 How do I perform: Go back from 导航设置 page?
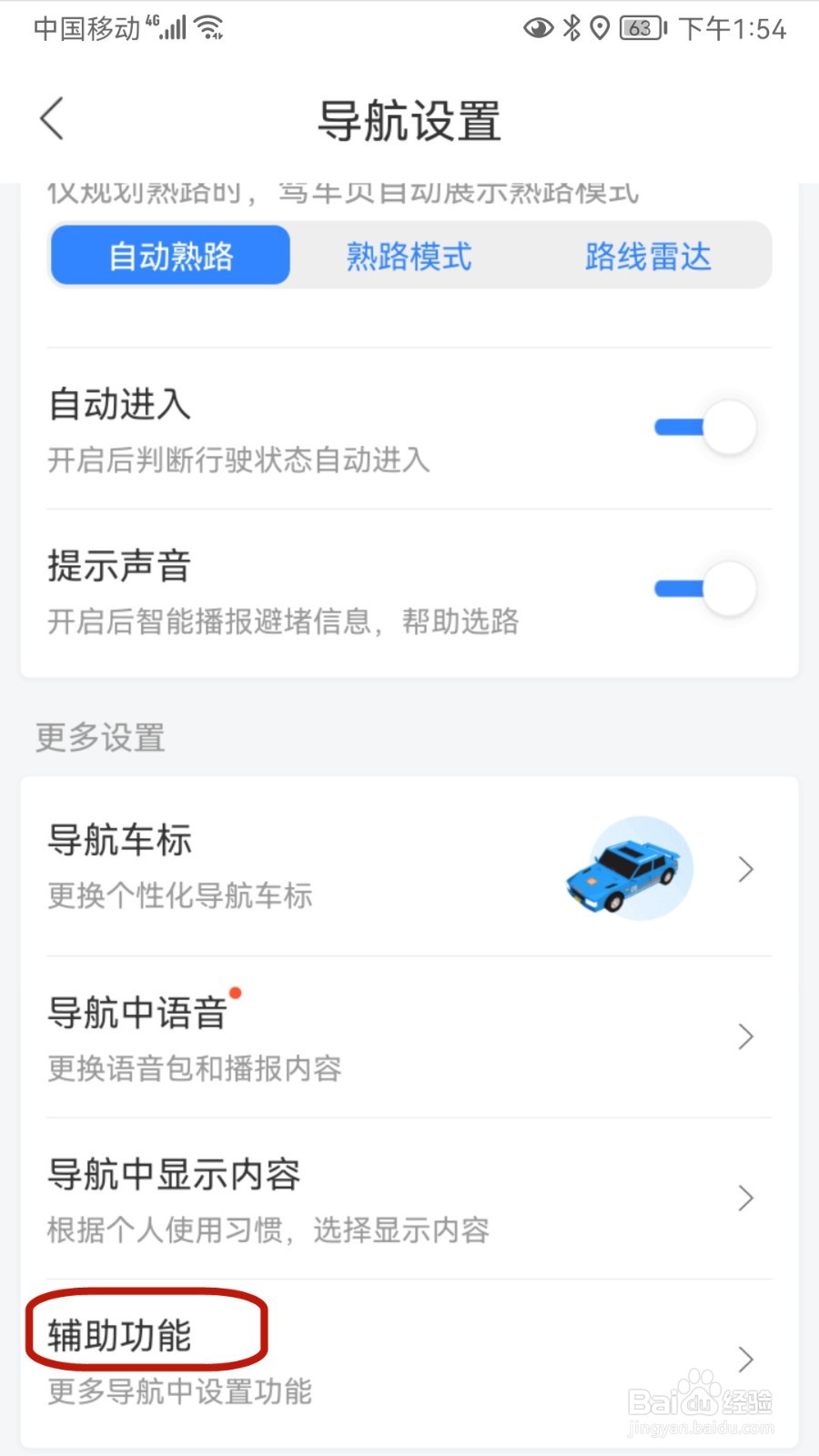[53, 119]
